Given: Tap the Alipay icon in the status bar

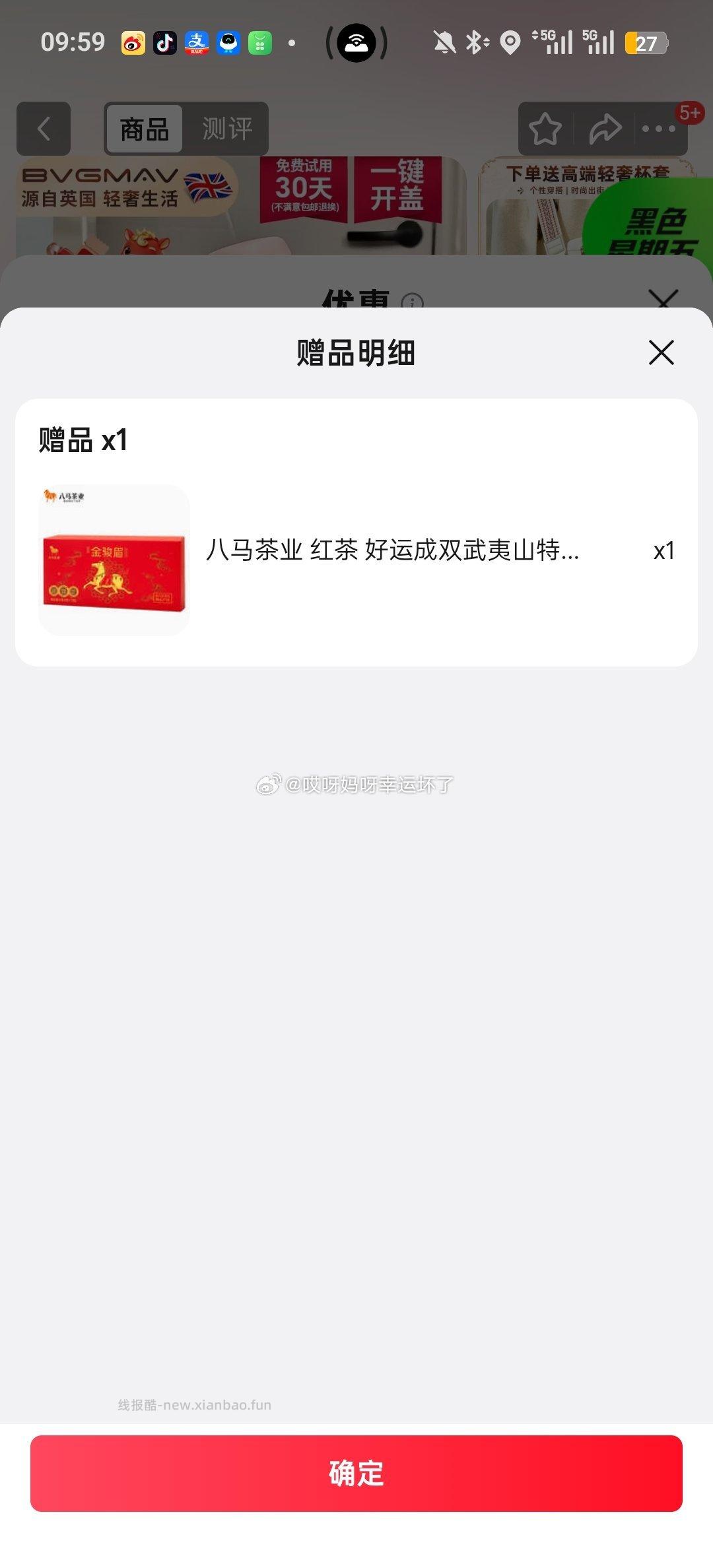Looking at the screenshot, I should [x=197, y=42].
